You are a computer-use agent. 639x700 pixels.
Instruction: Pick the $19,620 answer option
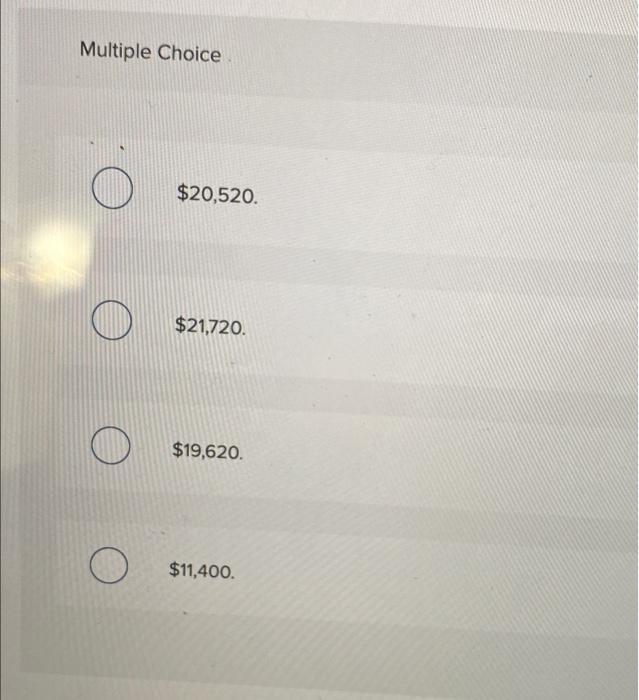[x=113, y=449]
